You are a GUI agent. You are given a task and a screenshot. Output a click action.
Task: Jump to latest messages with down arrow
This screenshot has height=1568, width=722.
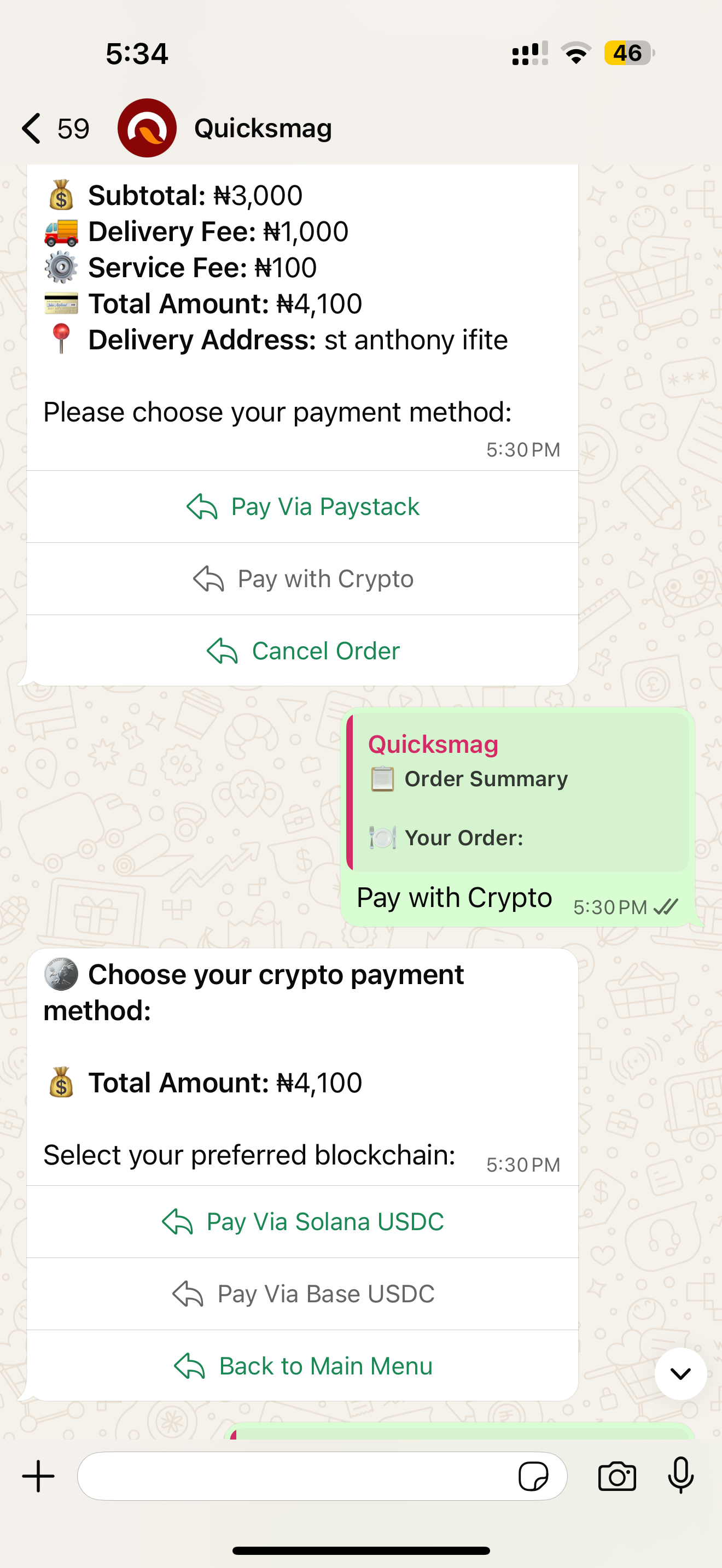point(680,1374)
